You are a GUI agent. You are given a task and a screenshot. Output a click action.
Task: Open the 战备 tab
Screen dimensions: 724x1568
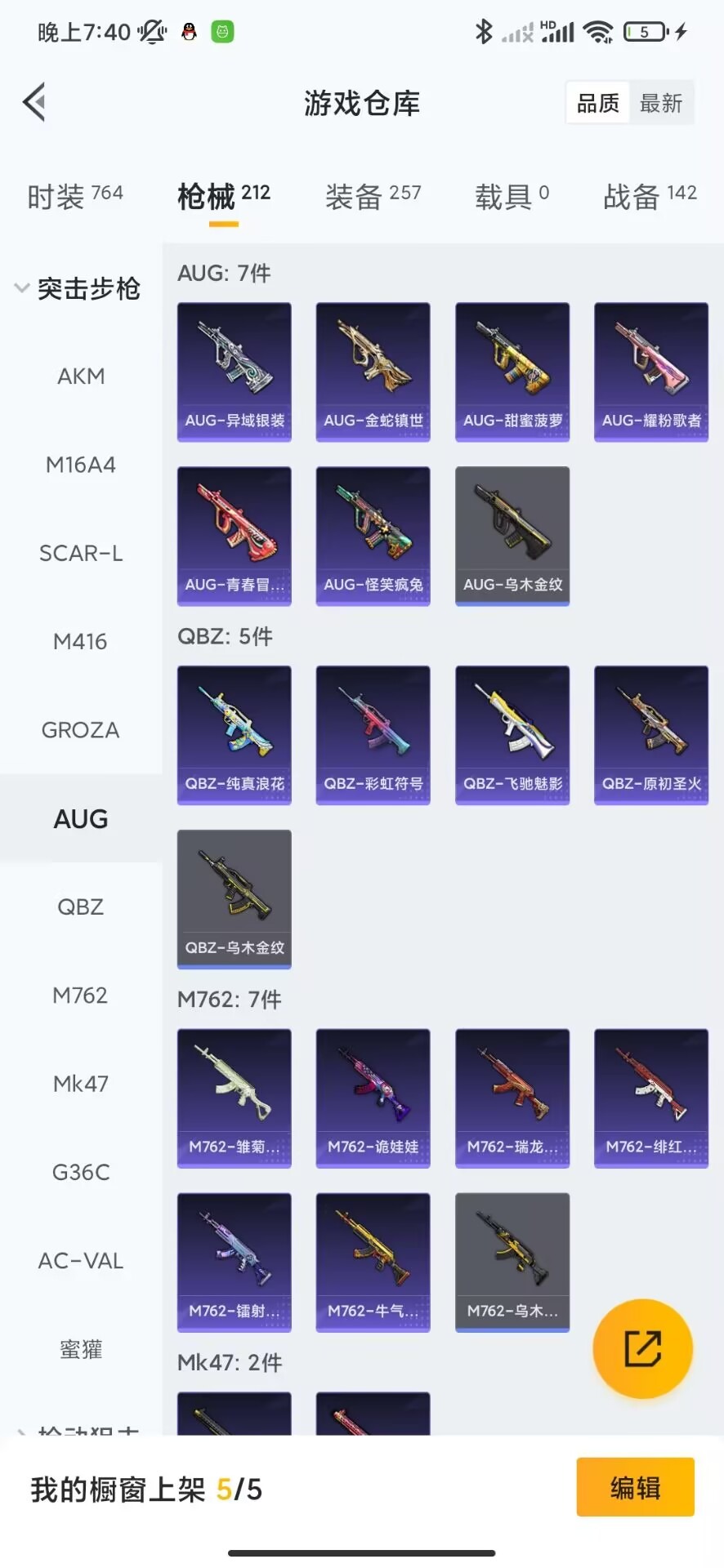point(650,196)
